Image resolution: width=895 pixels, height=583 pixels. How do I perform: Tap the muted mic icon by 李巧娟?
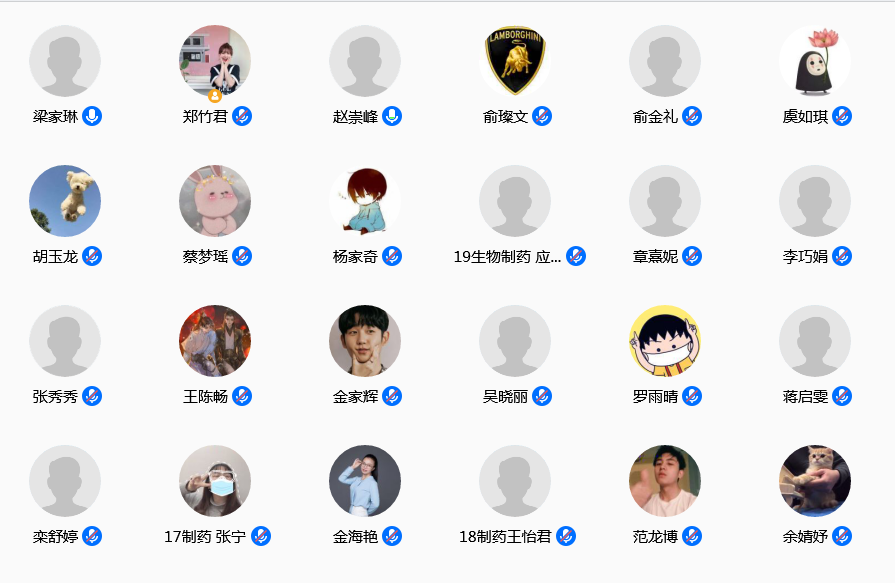[x=842, y=257]
